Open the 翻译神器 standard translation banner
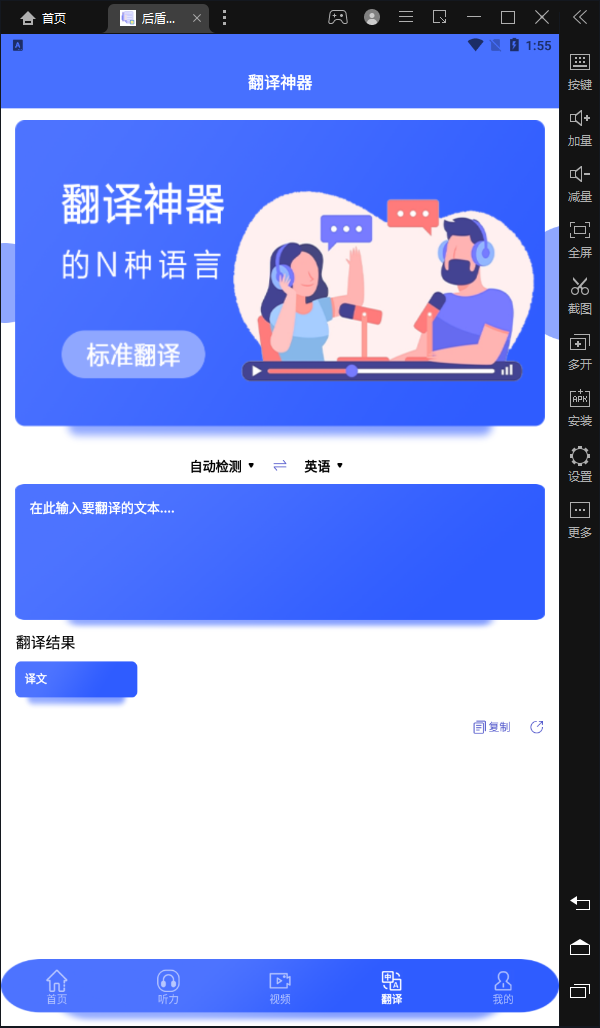The image size is (600, 1028). pos(280,273)
